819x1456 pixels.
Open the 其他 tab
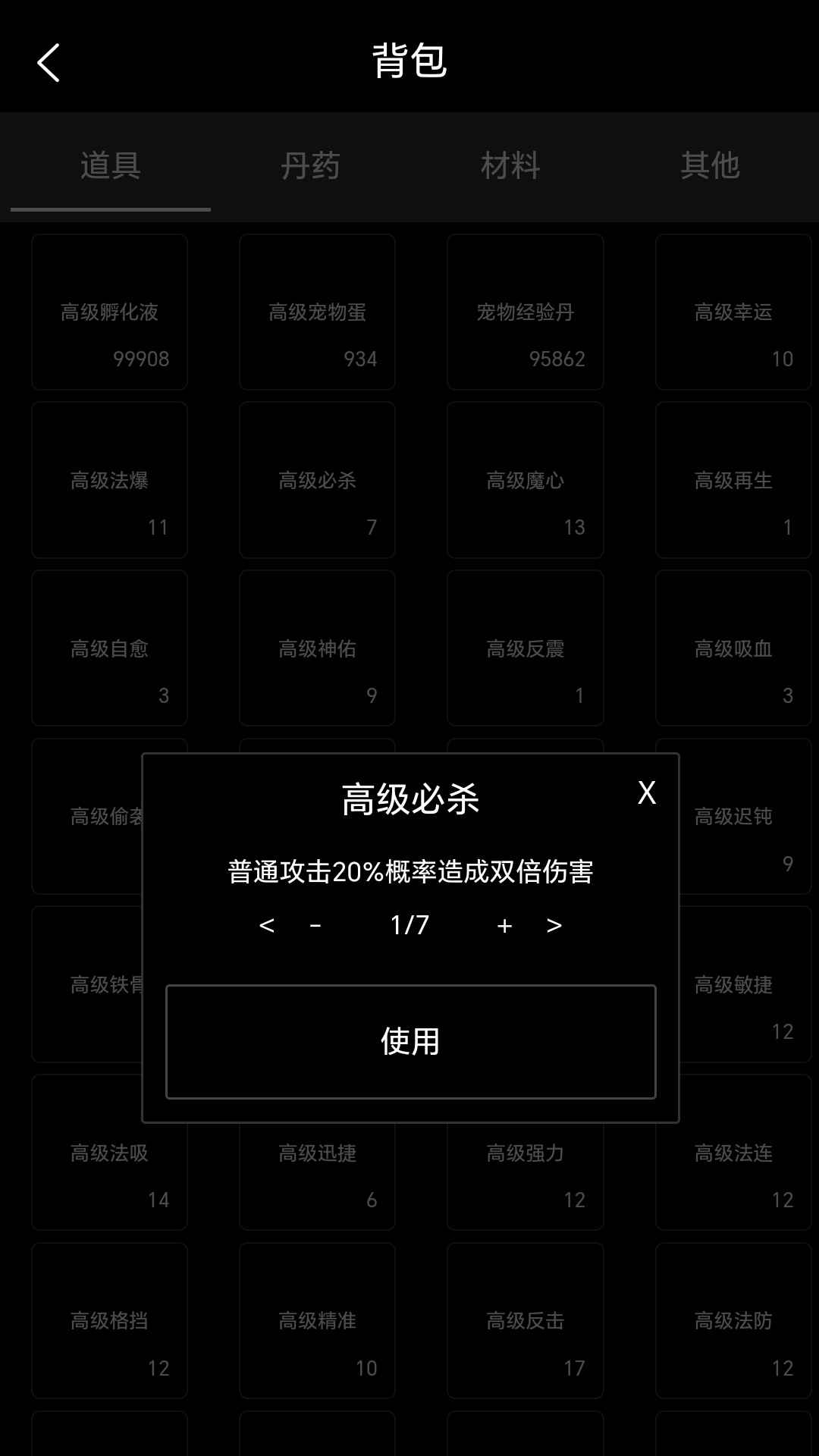click(x=711, y=165)
